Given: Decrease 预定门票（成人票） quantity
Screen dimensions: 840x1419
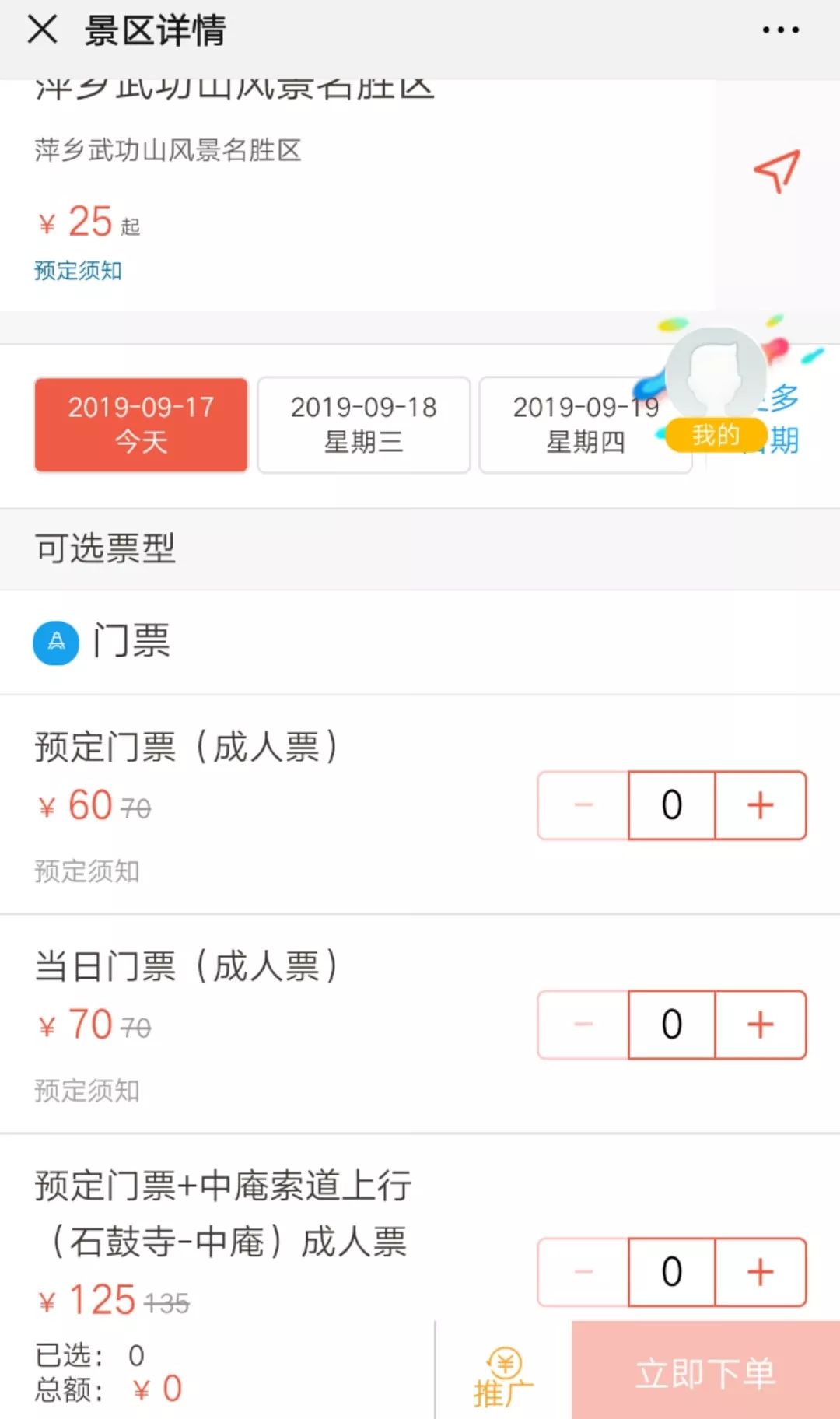Looking at the screenshot, I should (583, 805).
